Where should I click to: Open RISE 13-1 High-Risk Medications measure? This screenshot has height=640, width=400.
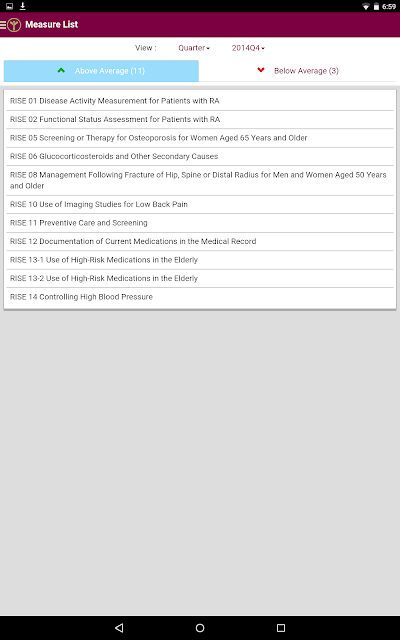pos(200,260)
